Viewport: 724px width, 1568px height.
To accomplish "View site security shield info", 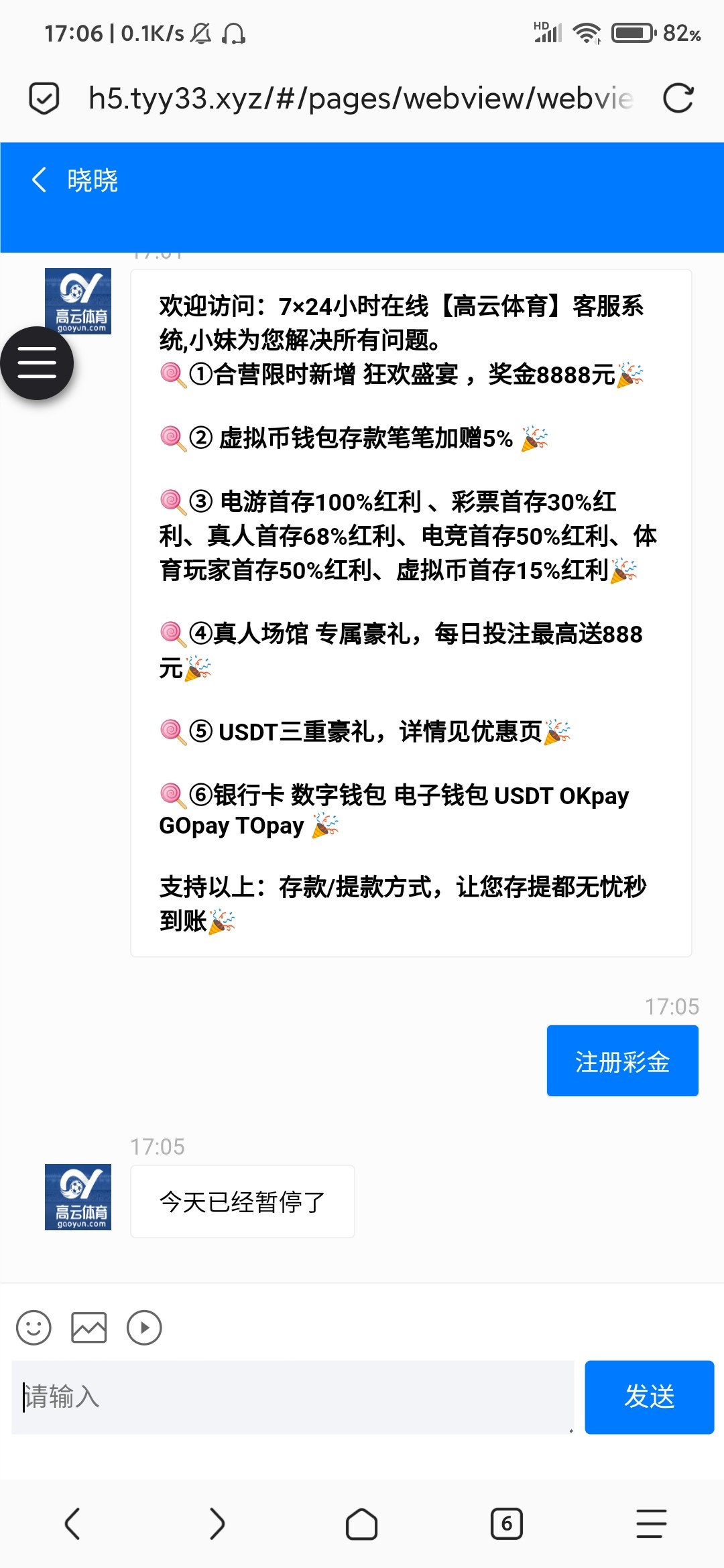I will 44,99.
